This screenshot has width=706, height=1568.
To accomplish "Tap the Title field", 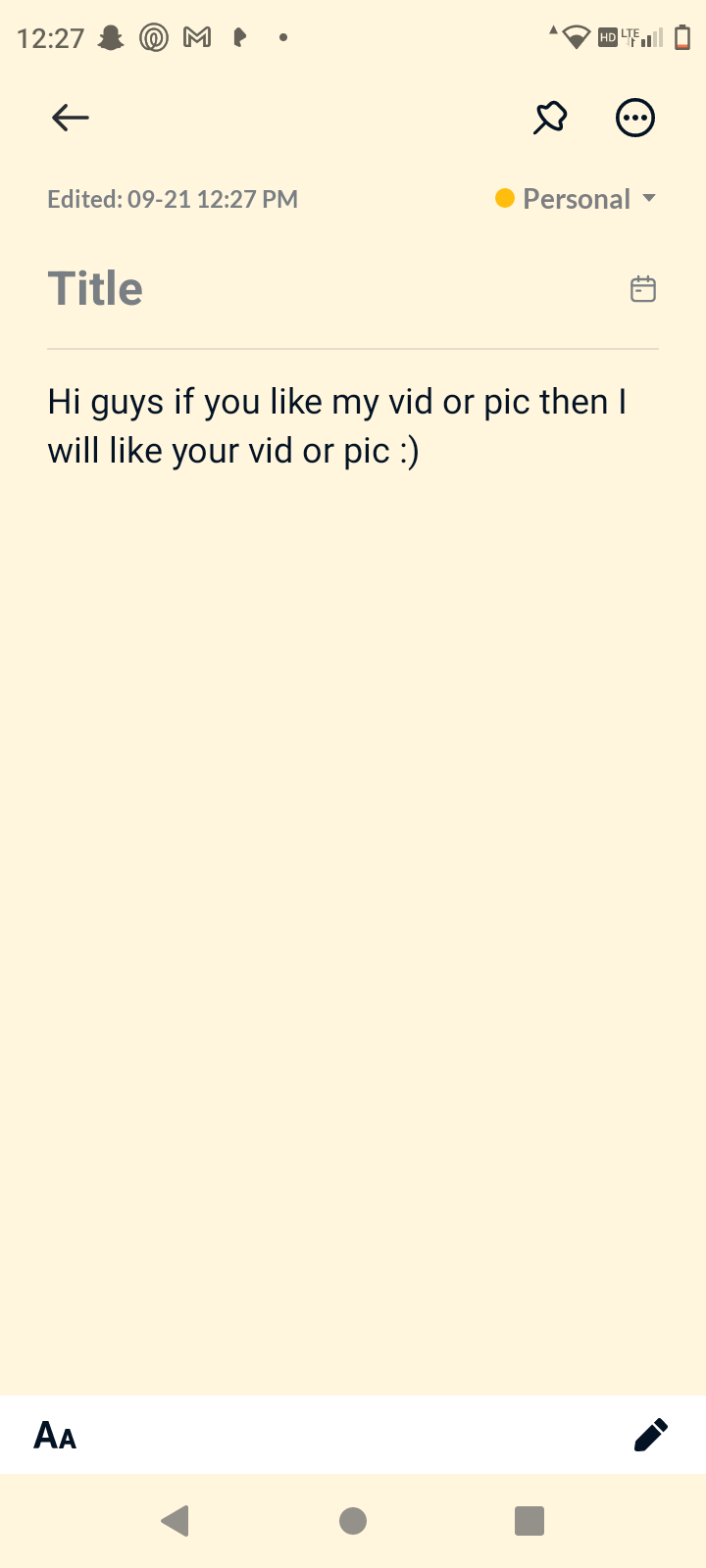I will 294,289.
